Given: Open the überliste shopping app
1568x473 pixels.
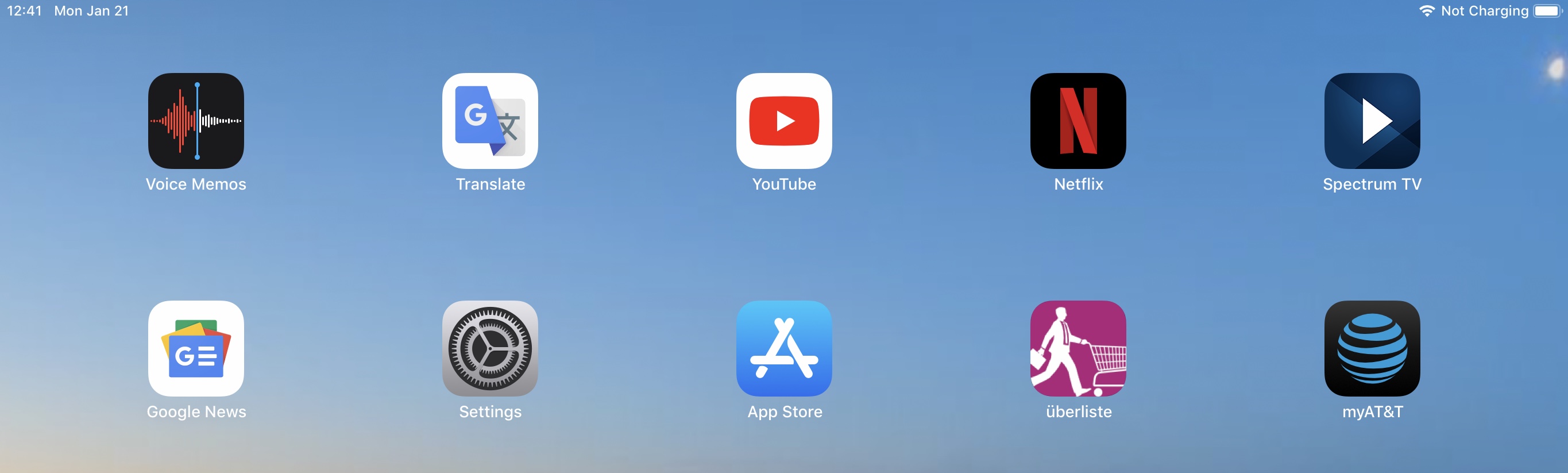Looking at the screenshot, I should pos(1078,348).
